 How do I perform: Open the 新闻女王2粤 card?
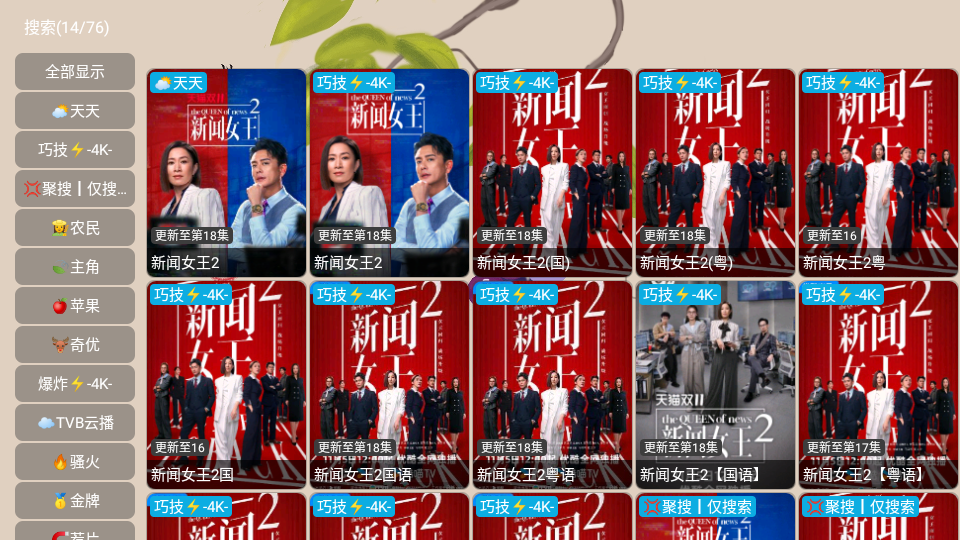point(878,172)
